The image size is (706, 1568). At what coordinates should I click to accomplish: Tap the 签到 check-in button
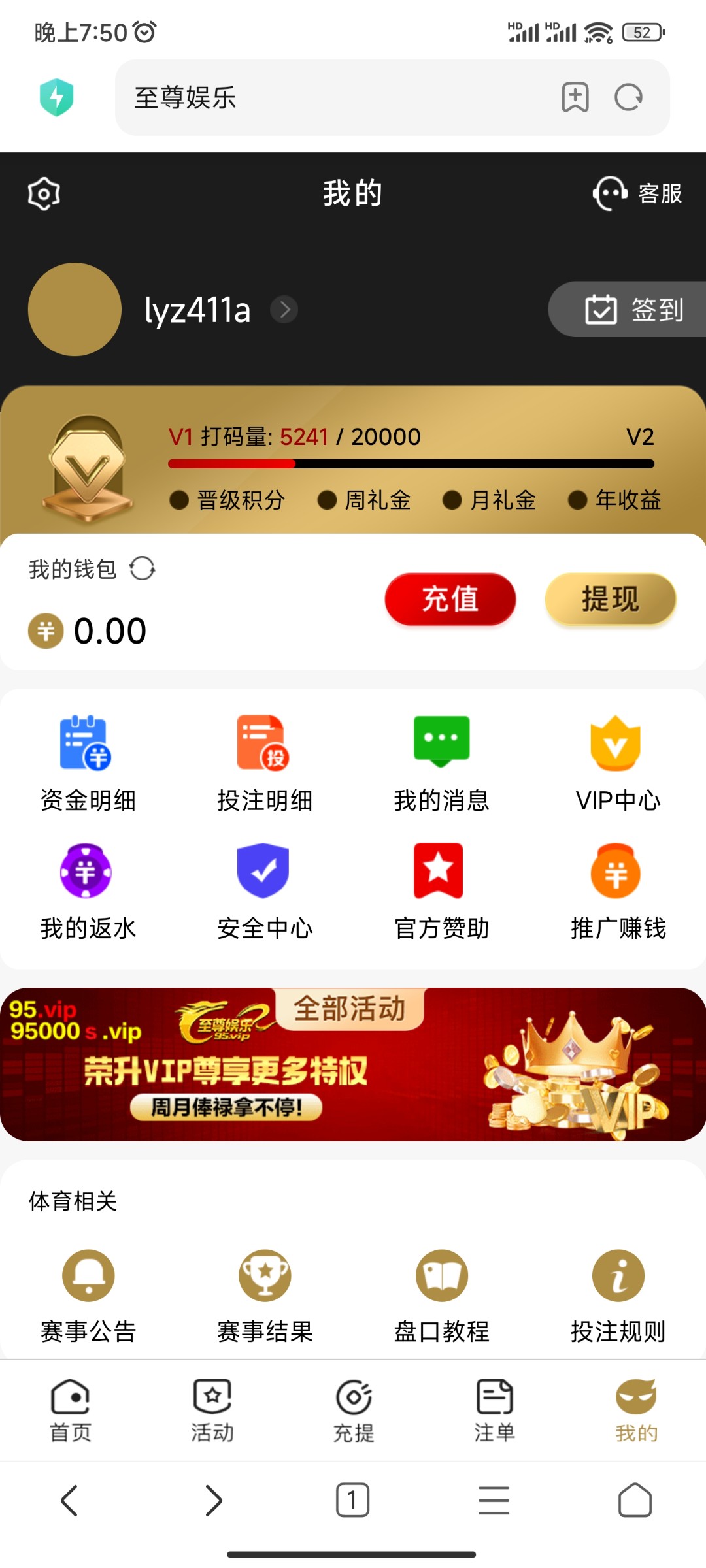(x=633, y=310)
